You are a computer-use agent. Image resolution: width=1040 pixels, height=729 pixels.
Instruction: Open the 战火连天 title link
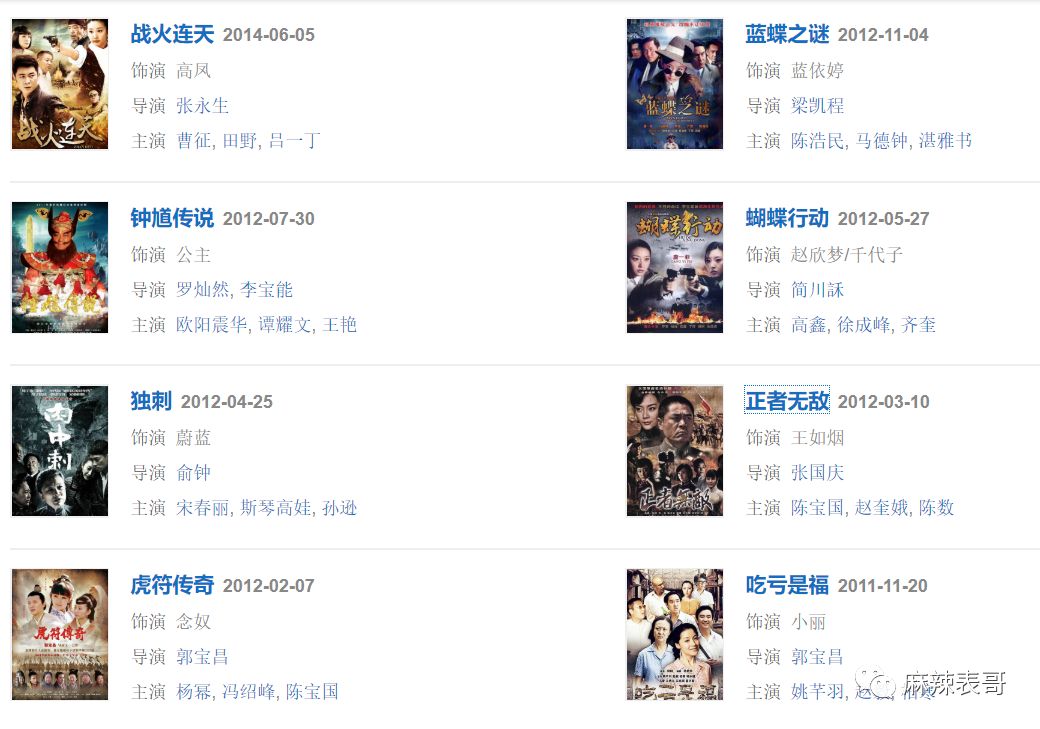click(172, 35)
